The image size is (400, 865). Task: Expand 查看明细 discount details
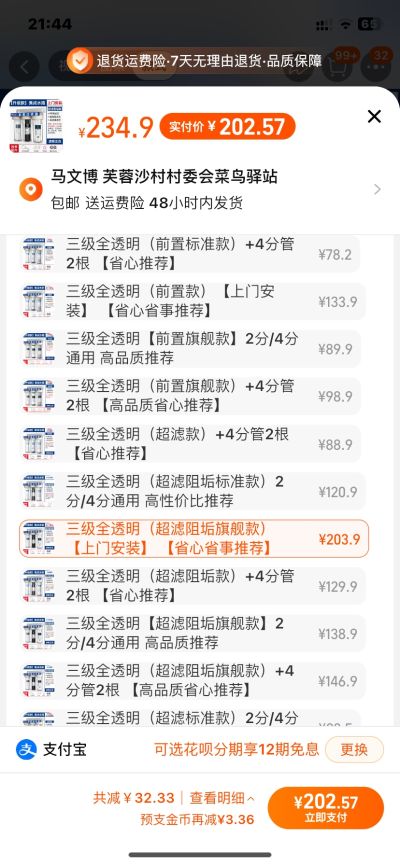222,798
